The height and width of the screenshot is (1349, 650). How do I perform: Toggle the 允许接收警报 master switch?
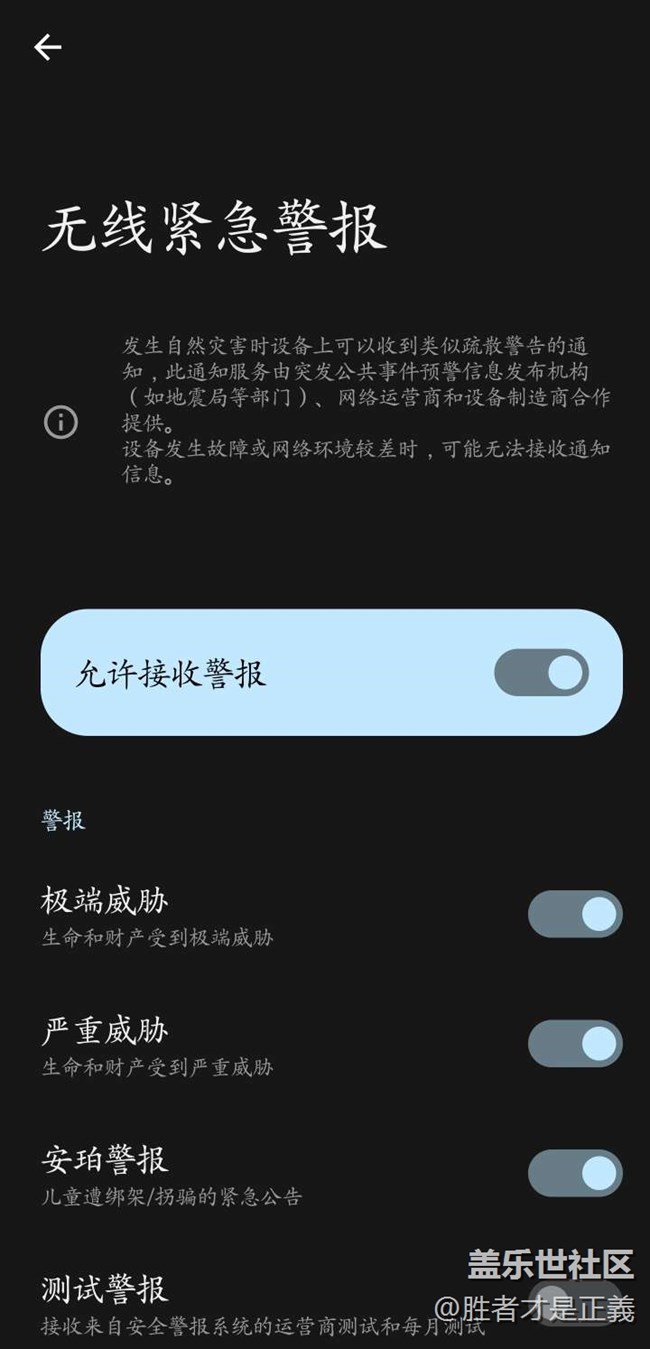(x=541, y=673)
